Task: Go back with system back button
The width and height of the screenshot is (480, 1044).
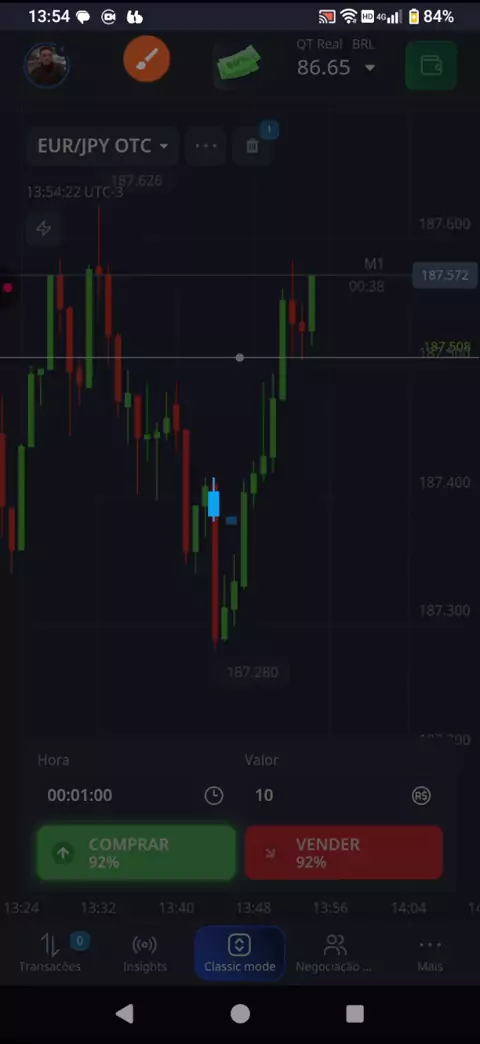Action: 124,1013
